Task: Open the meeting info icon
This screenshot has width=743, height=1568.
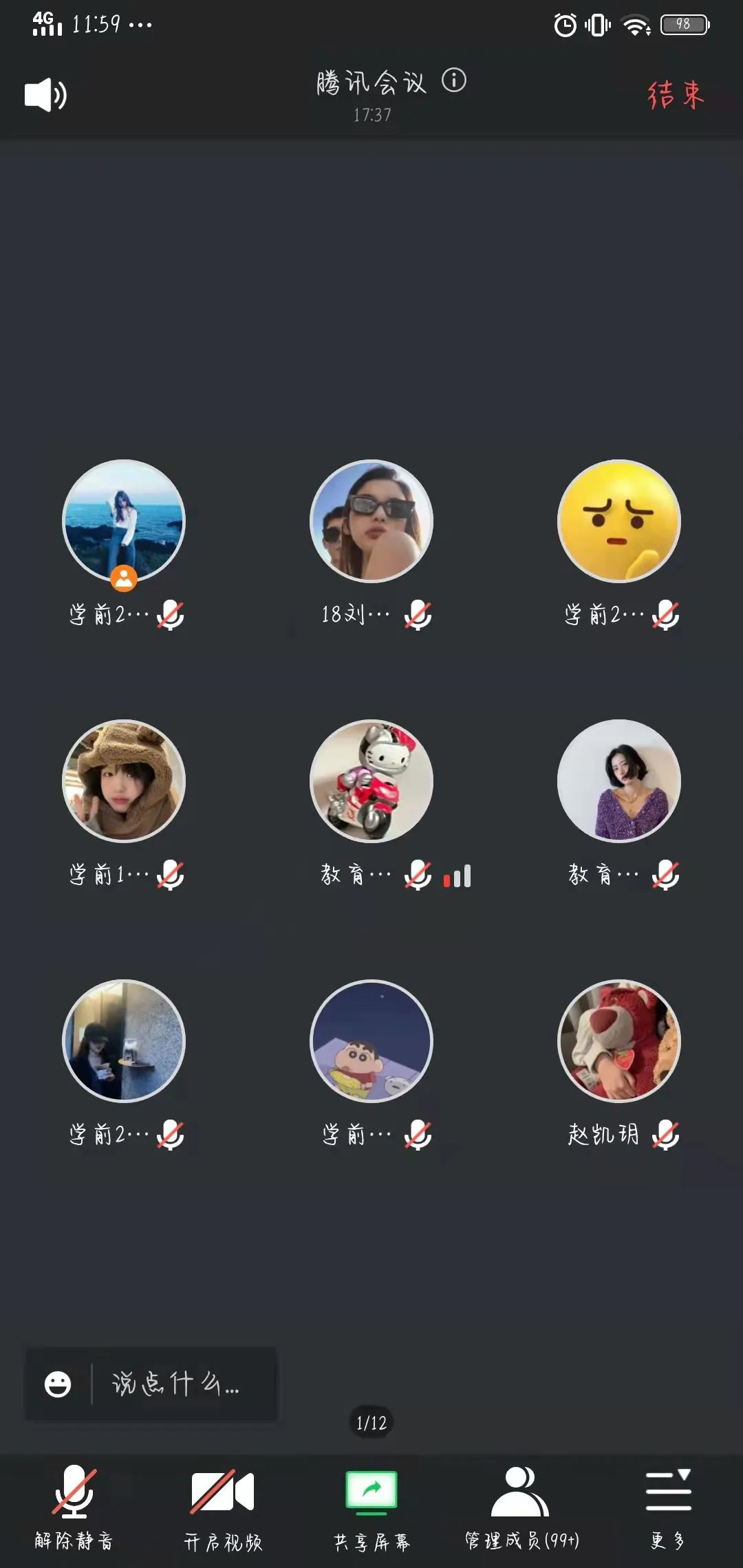Action: [454, 80]
